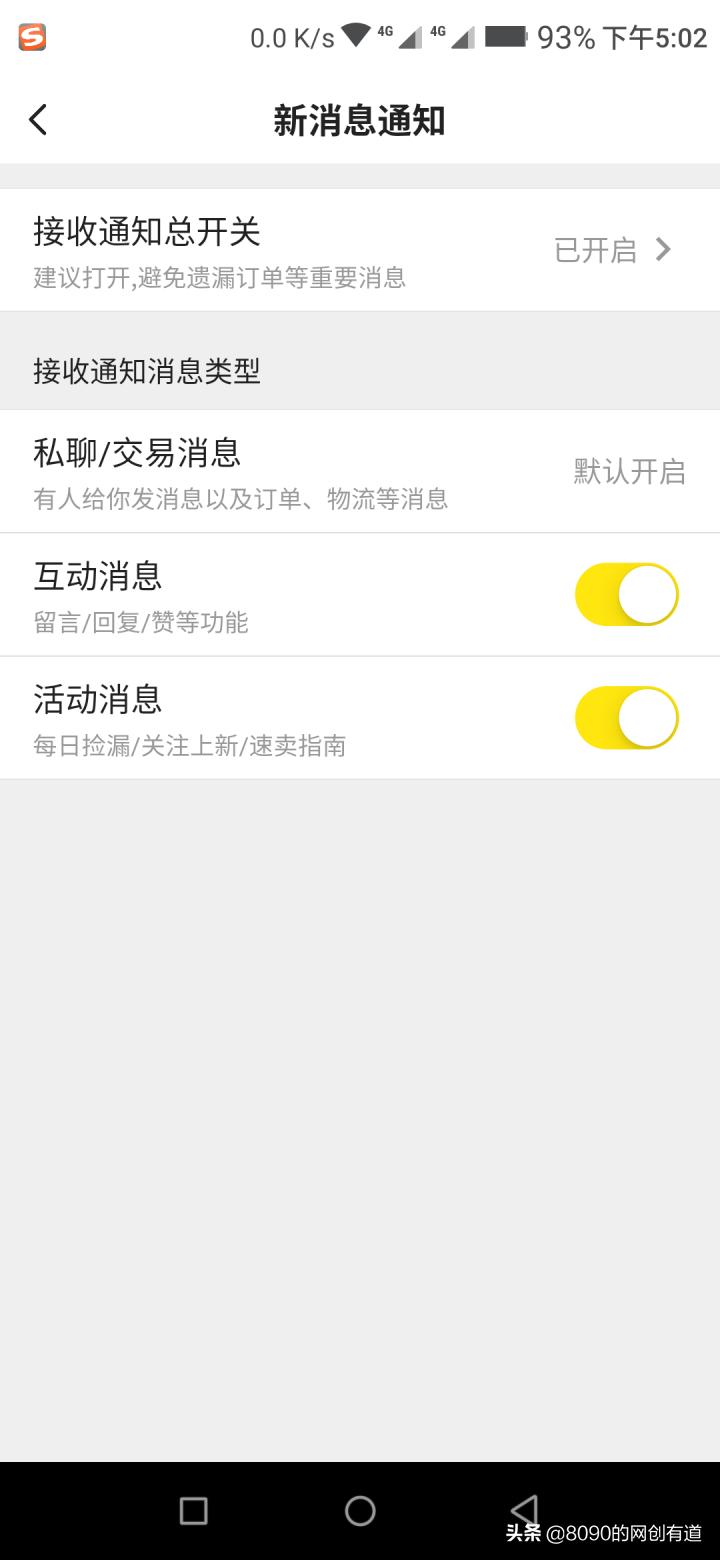Tap the home circle navigation button

[360, 1511]
